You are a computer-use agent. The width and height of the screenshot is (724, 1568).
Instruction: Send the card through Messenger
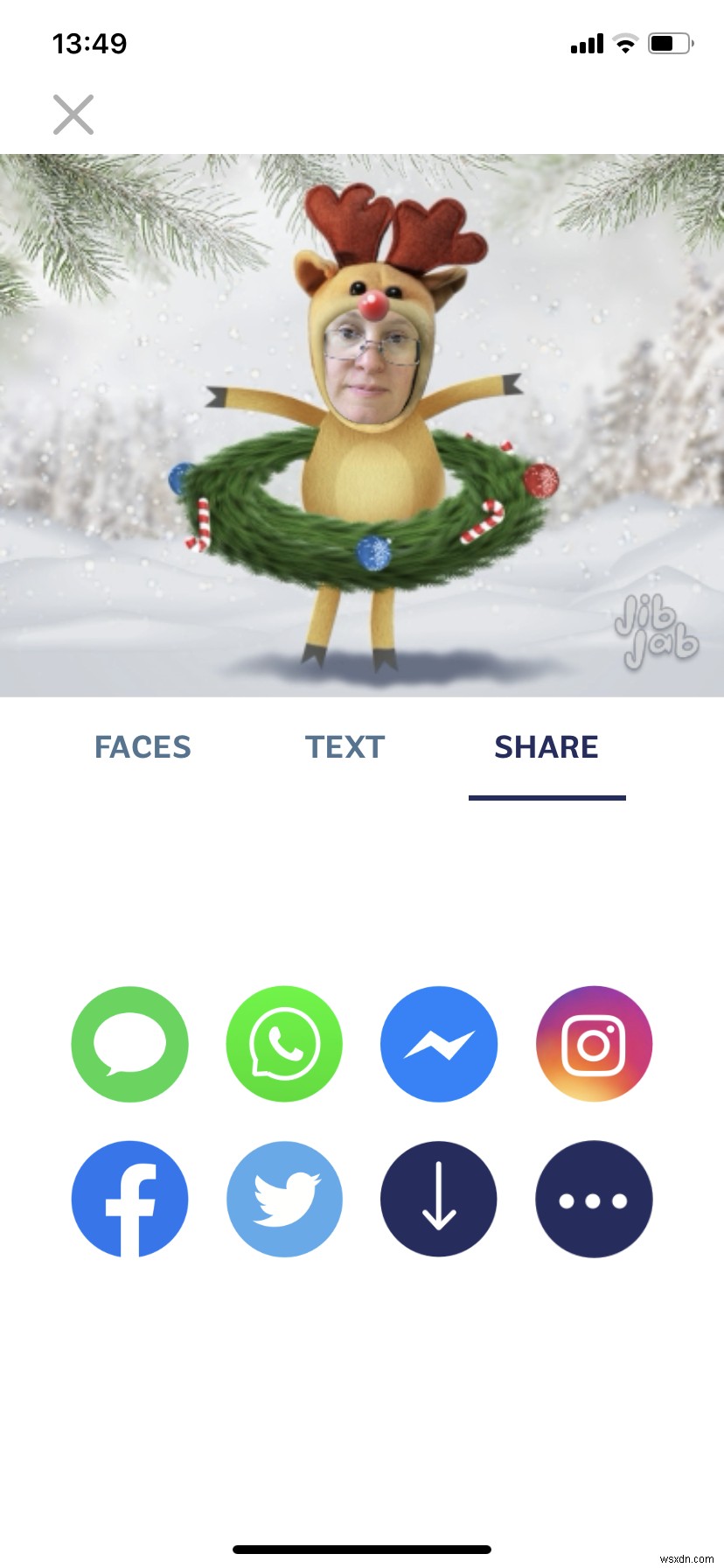[439, 1044]
